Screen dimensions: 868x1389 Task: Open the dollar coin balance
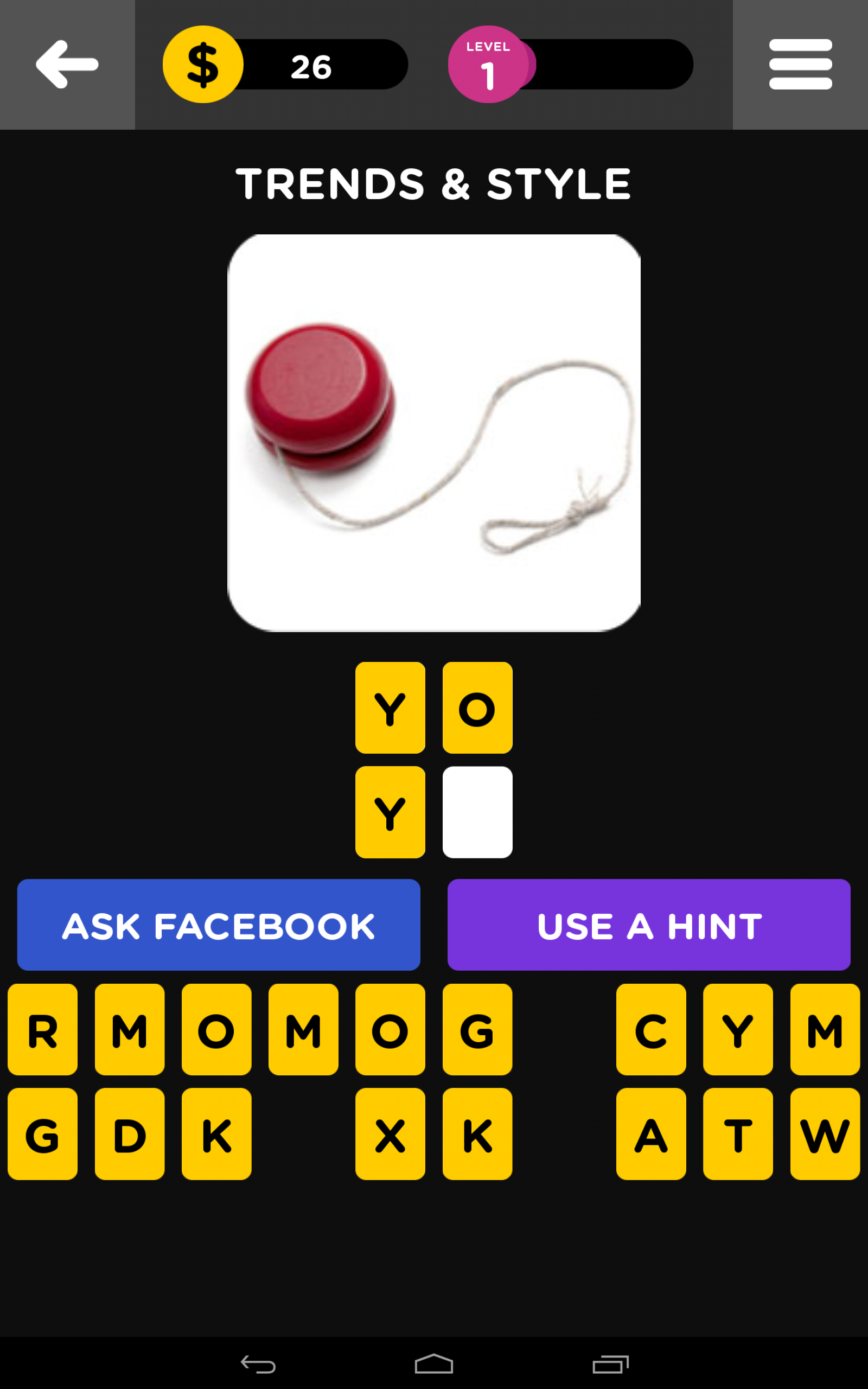[x=203, y=64]
